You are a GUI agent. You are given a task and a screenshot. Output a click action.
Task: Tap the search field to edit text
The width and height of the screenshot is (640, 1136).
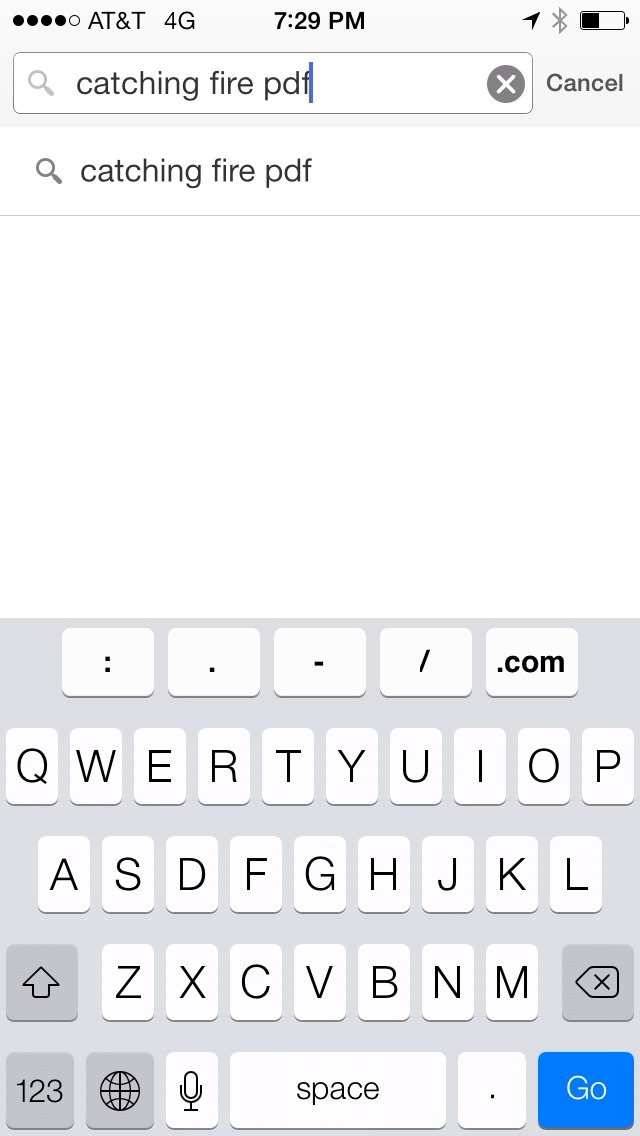click(x=273, y=83)
